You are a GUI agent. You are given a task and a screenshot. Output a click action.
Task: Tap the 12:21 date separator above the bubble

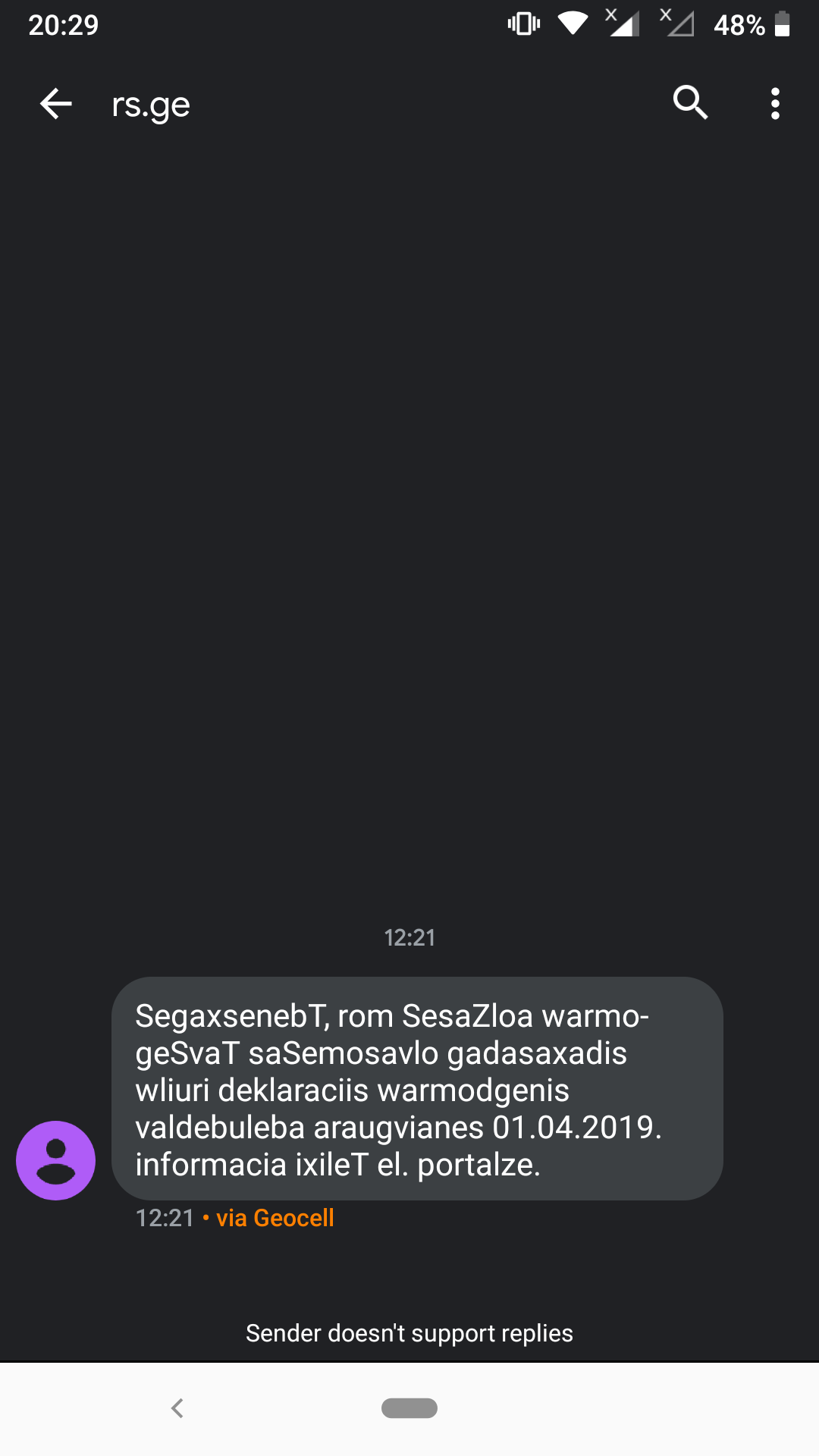click(x=409, y=937)
